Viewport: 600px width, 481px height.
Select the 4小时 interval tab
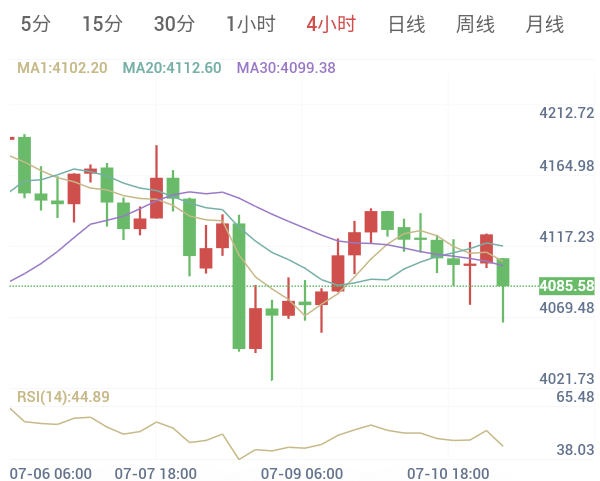(331, 24)
